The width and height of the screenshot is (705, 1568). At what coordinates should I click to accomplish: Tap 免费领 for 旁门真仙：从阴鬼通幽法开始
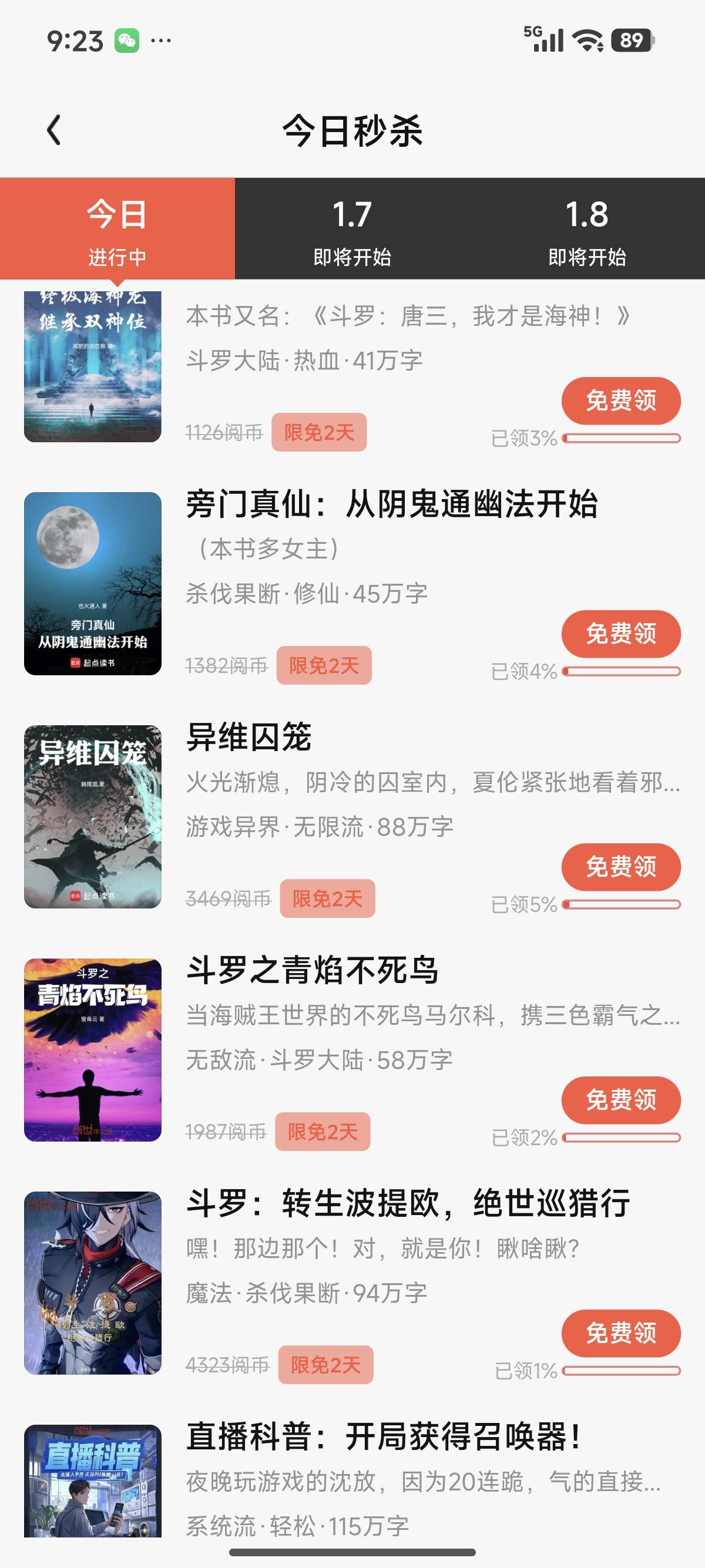tap(620, 634)
